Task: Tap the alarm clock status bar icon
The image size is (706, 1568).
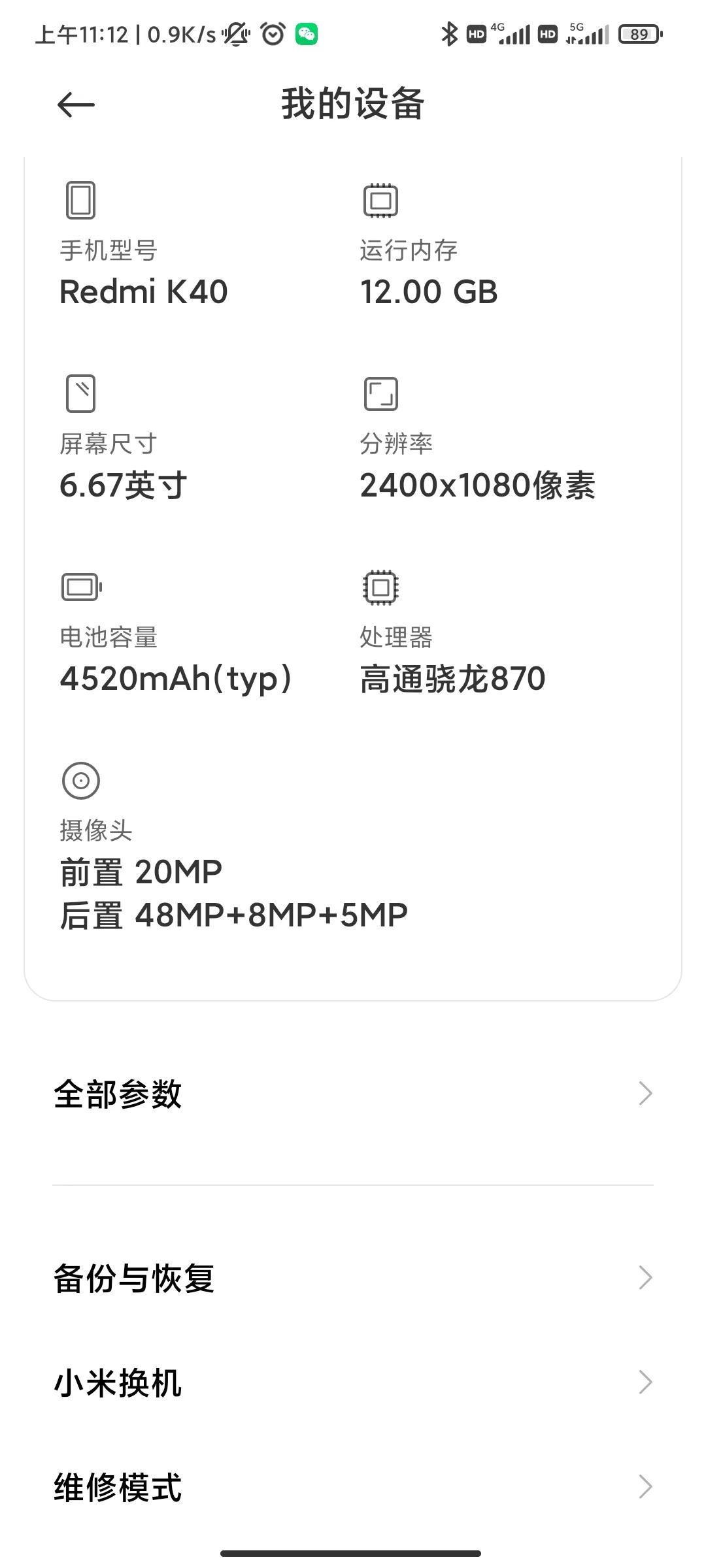Action: coord(271,34)
